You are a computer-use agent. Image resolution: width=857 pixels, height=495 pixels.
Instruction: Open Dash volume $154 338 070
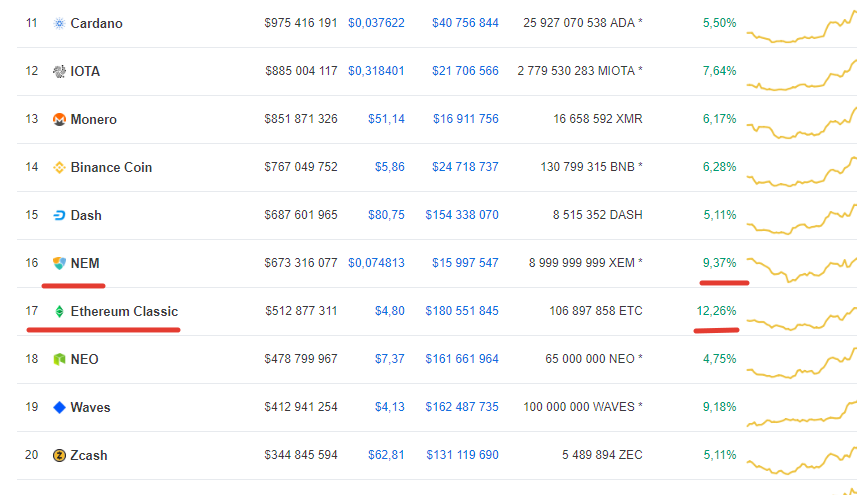pos(462,215)
